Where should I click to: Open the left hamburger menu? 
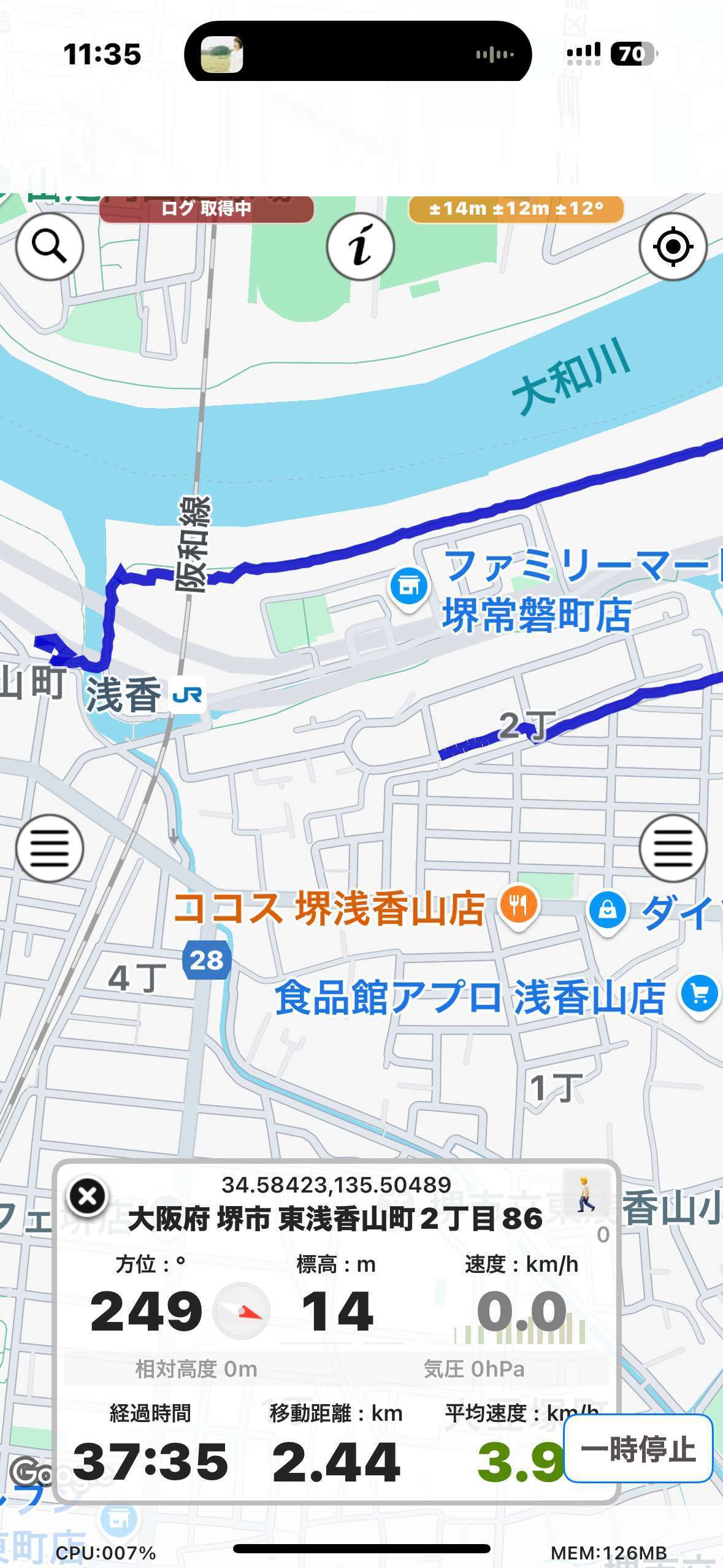(x=49, y=848)
